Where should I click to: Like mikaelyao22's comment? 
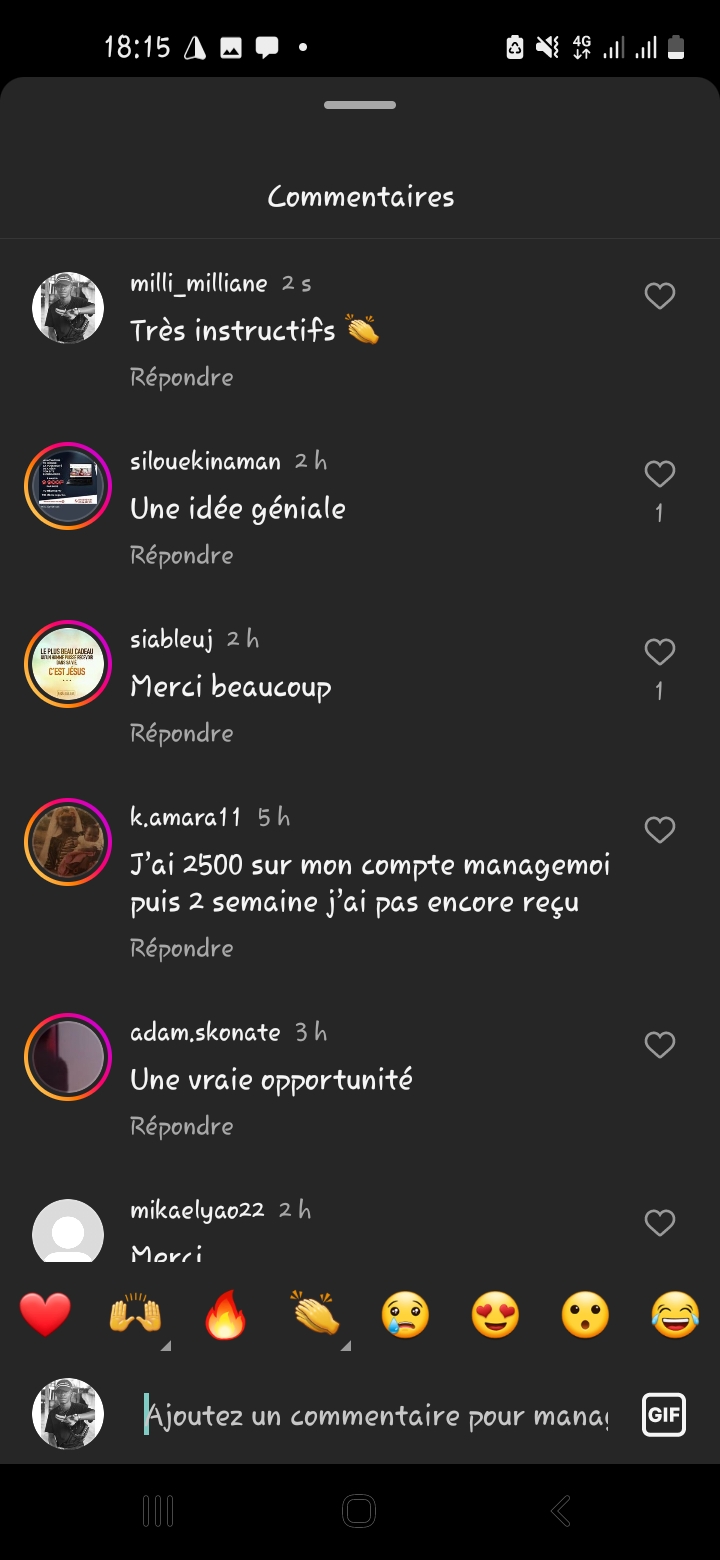659,1223
